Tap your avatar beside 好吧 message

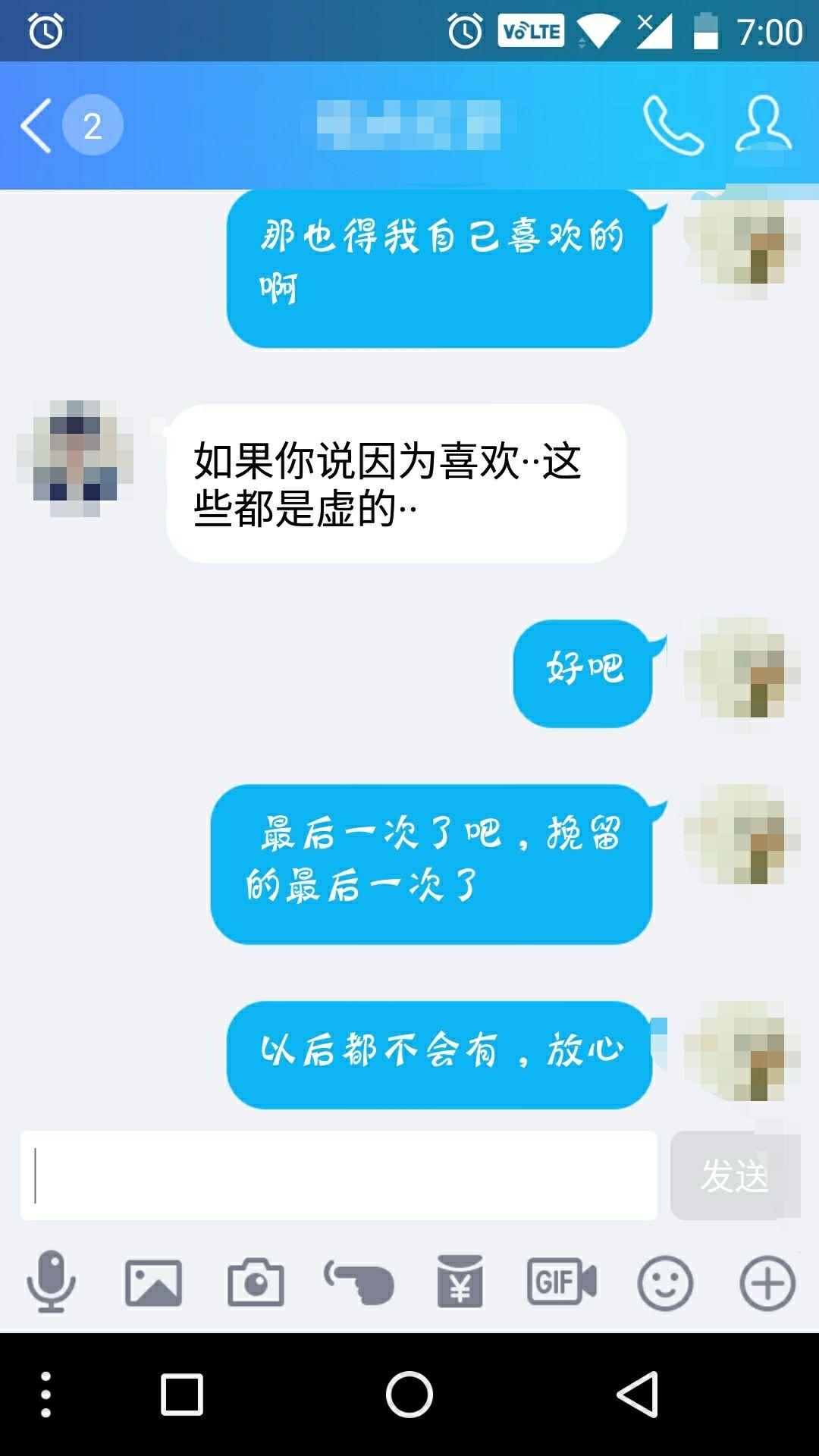(x=742, y=675)
